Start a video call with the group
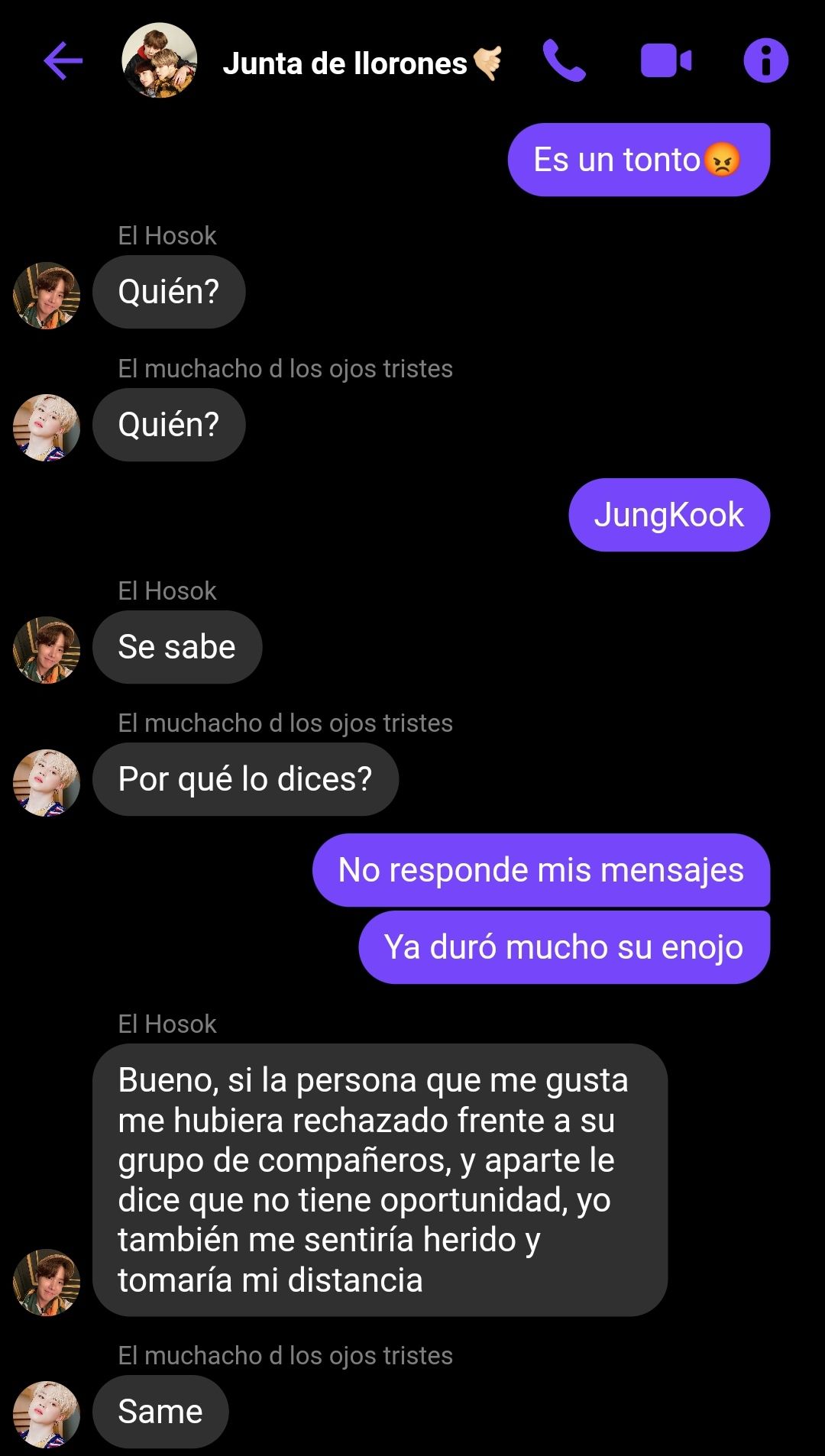Viewport: 825px width, 1456px height. coord(665,61)
